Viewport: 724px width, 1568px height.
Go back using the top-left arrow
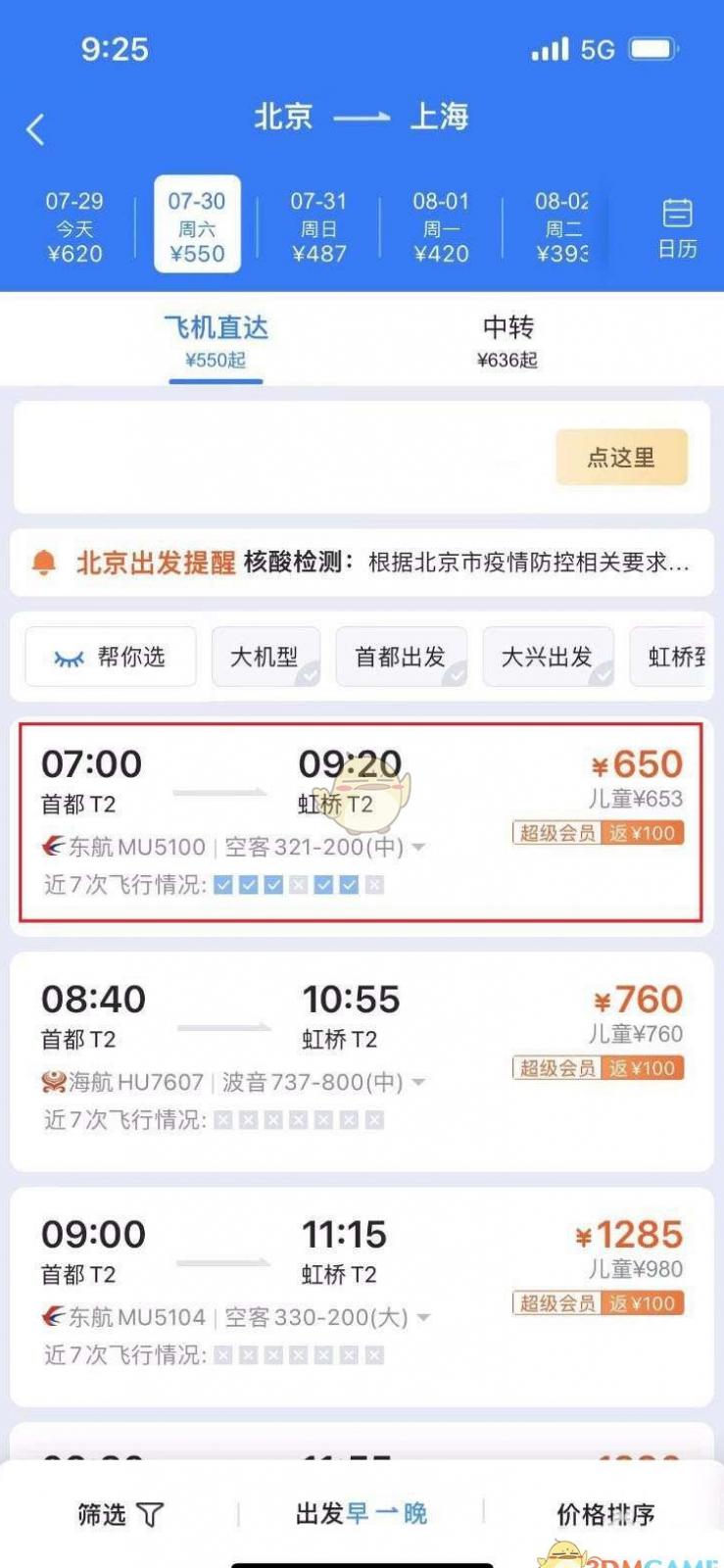point(36,129)
